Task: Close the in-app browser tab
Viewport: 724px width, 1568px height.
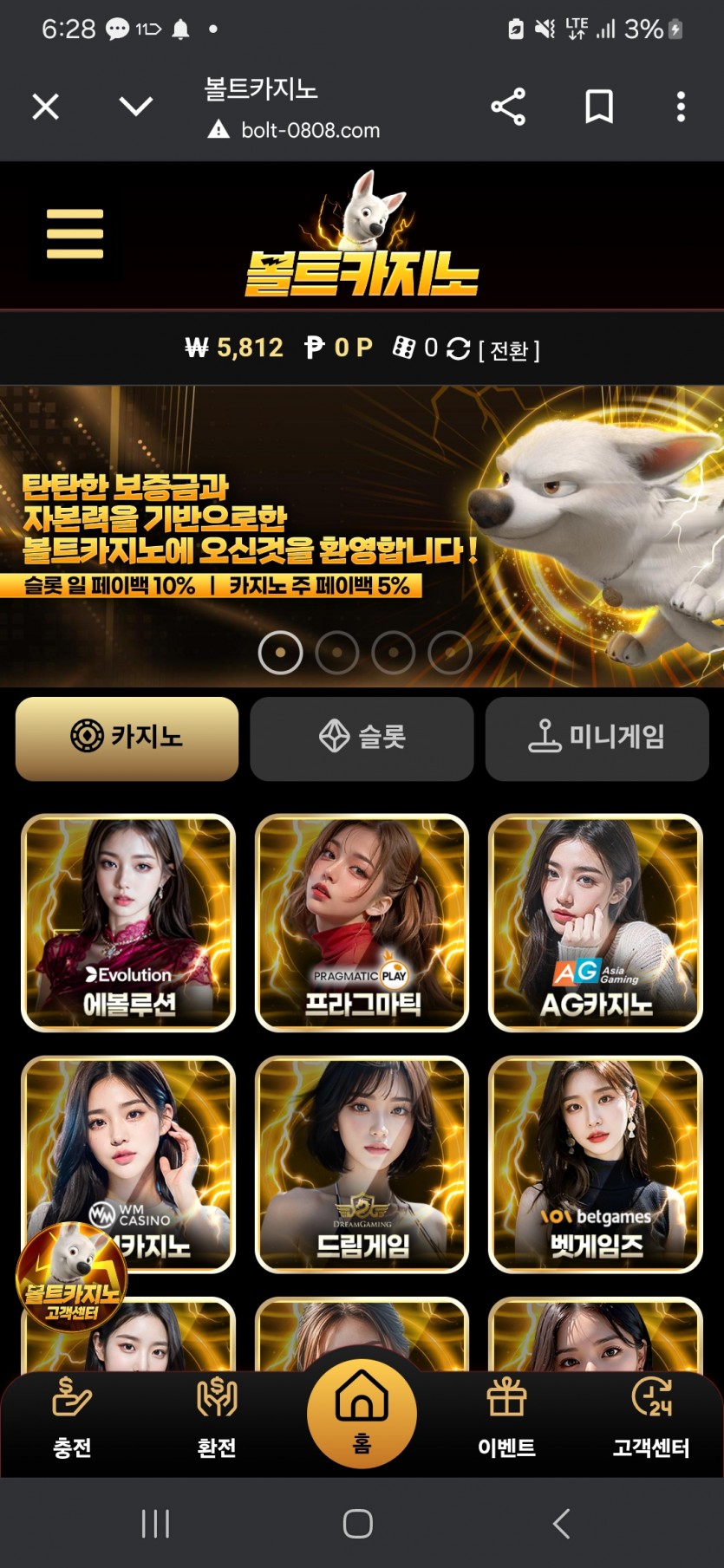Action: (45, 107)
